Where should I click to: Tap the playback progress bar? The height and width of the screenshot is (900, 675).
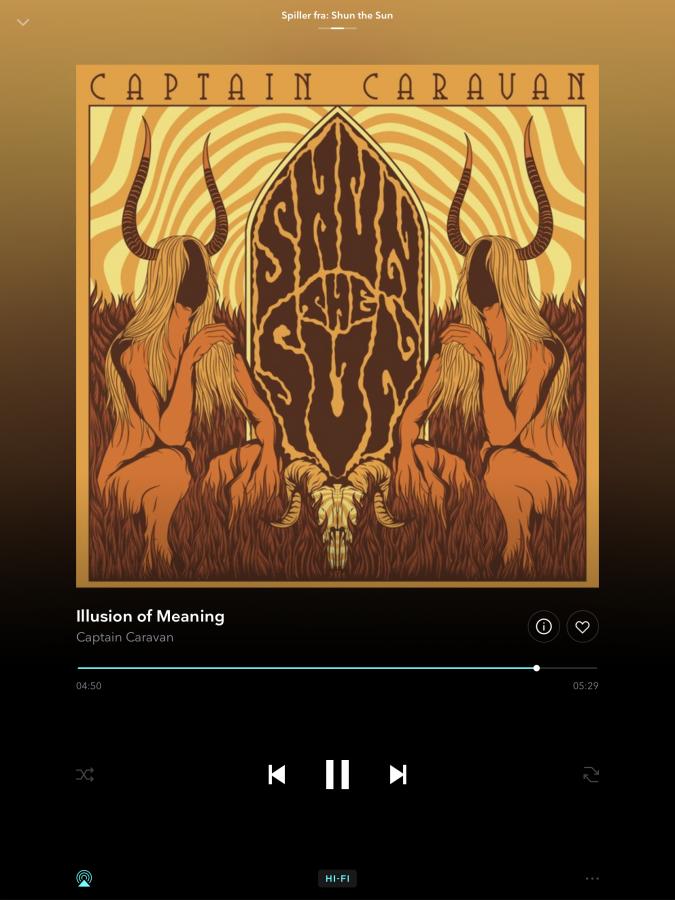[337, 667]
